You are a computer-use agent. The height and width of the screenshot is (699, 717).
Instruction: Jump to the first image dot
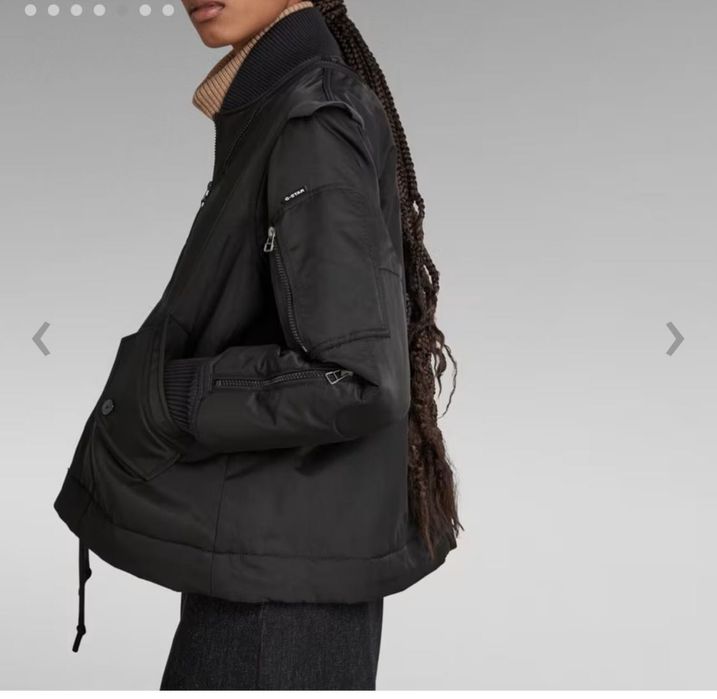coord(30,10)
